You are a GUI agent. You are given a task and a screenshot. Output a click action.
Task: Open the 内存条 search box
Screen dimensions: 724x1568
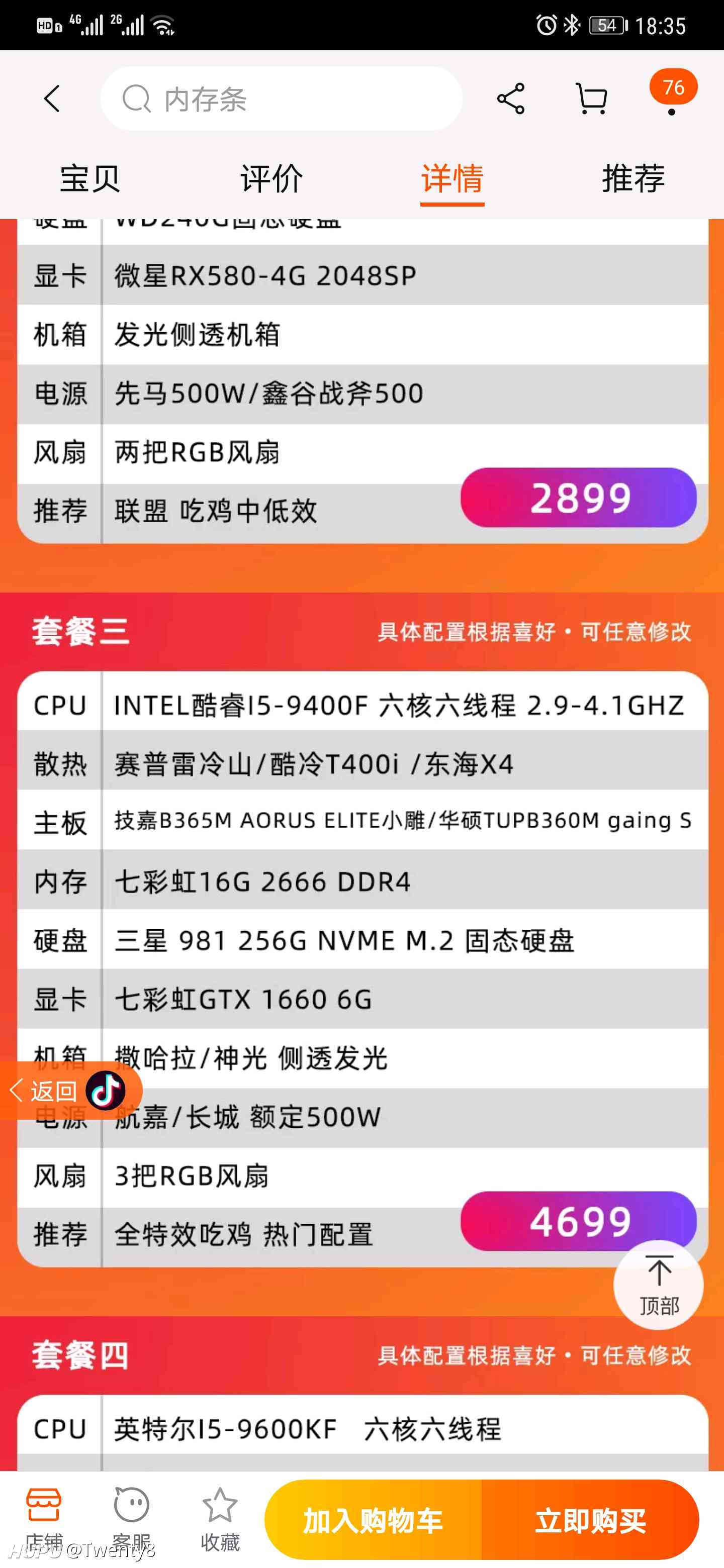point(282,99)
